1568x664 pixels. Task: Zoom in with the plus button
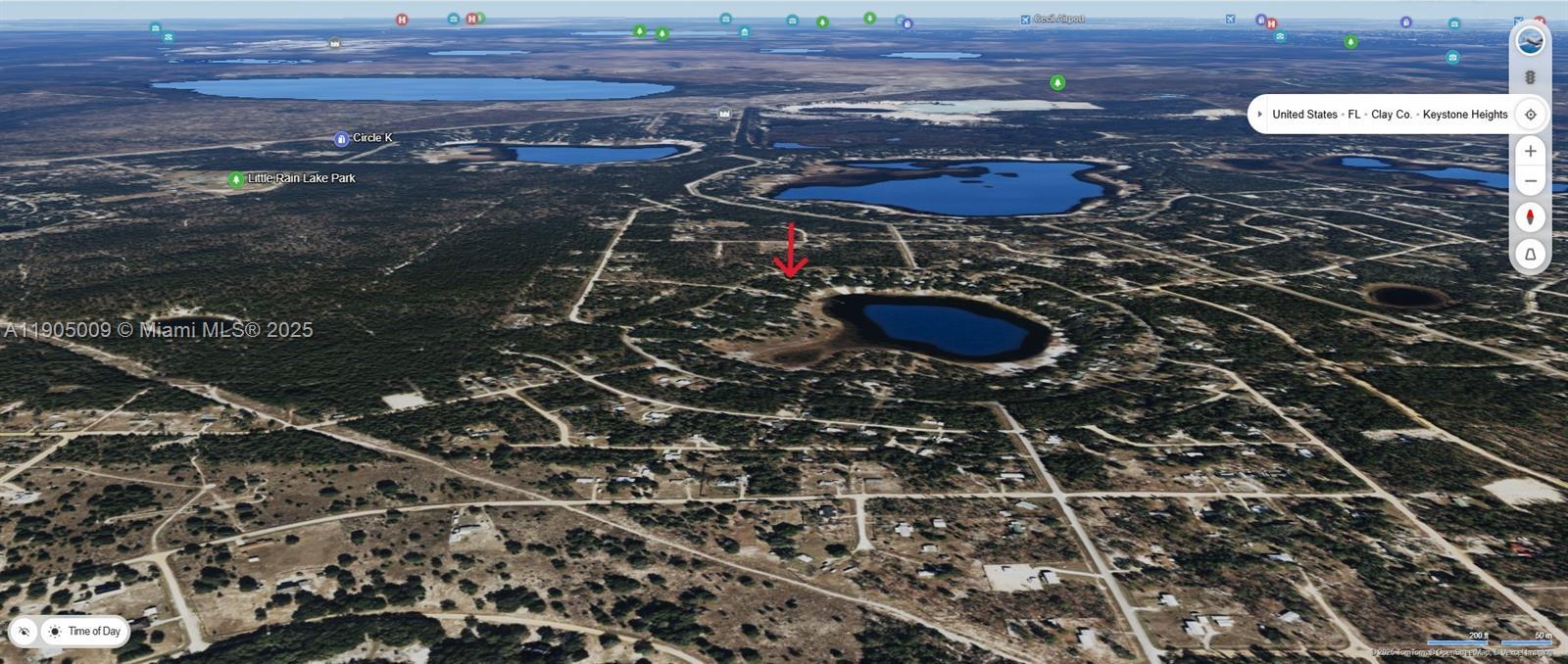(x=1530, y=152)
